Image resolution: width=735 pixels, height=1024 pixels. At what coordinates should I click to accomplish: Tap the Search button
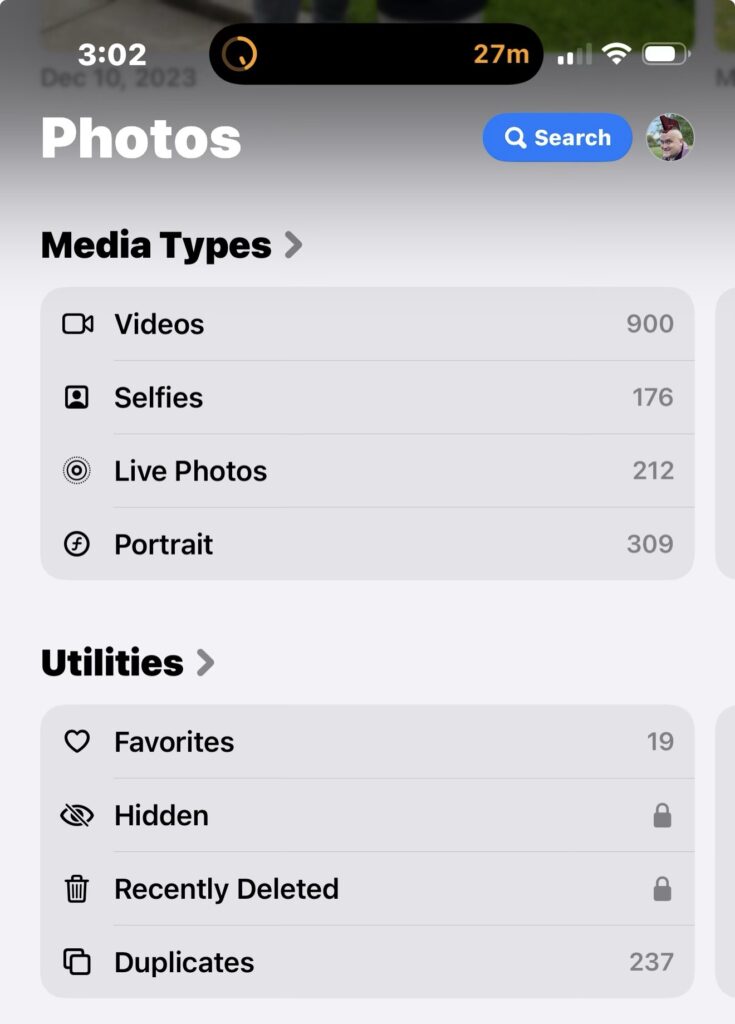(x=557, y=138)
